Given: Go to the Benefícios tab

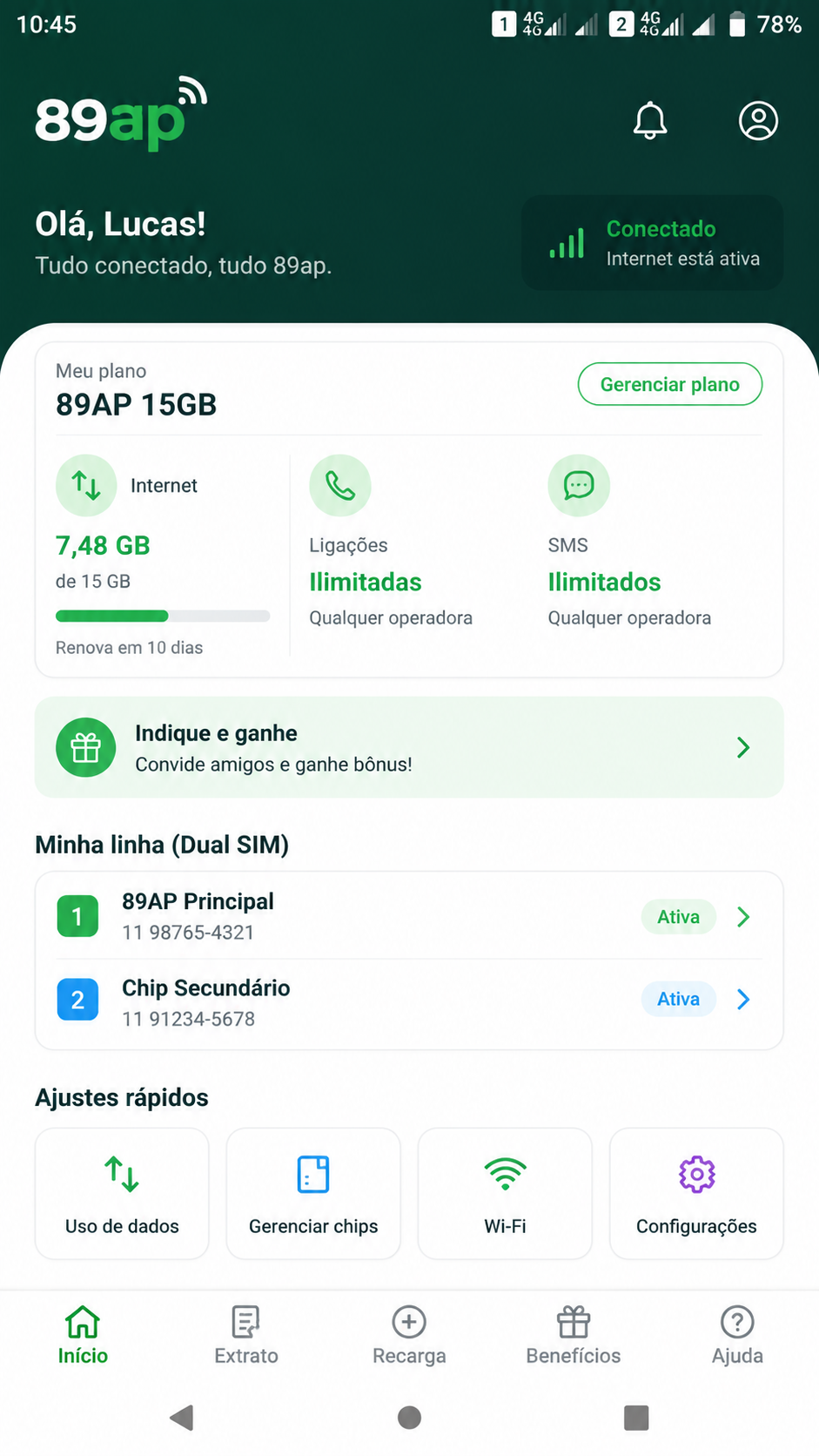Looking at the screenshot, I should [574, 1336].
